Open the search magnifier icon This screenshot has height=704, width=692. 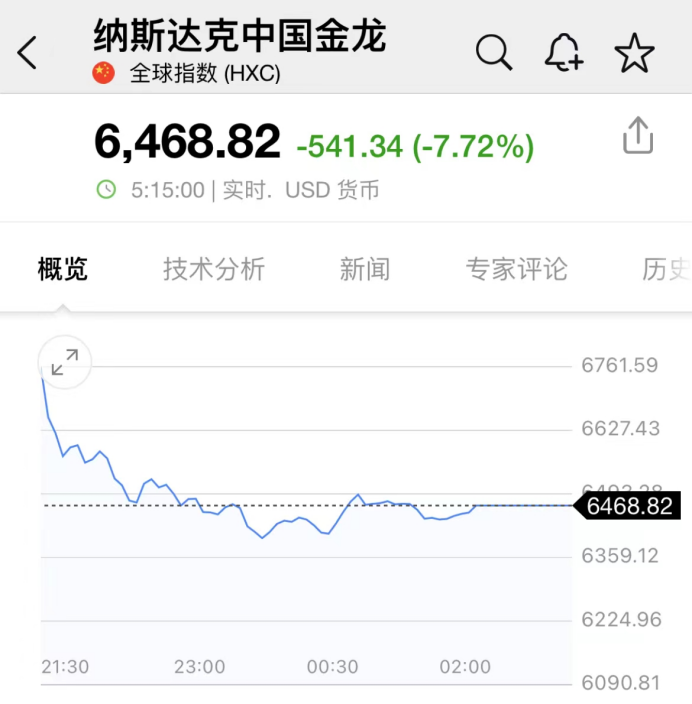(x=493, y=52)
